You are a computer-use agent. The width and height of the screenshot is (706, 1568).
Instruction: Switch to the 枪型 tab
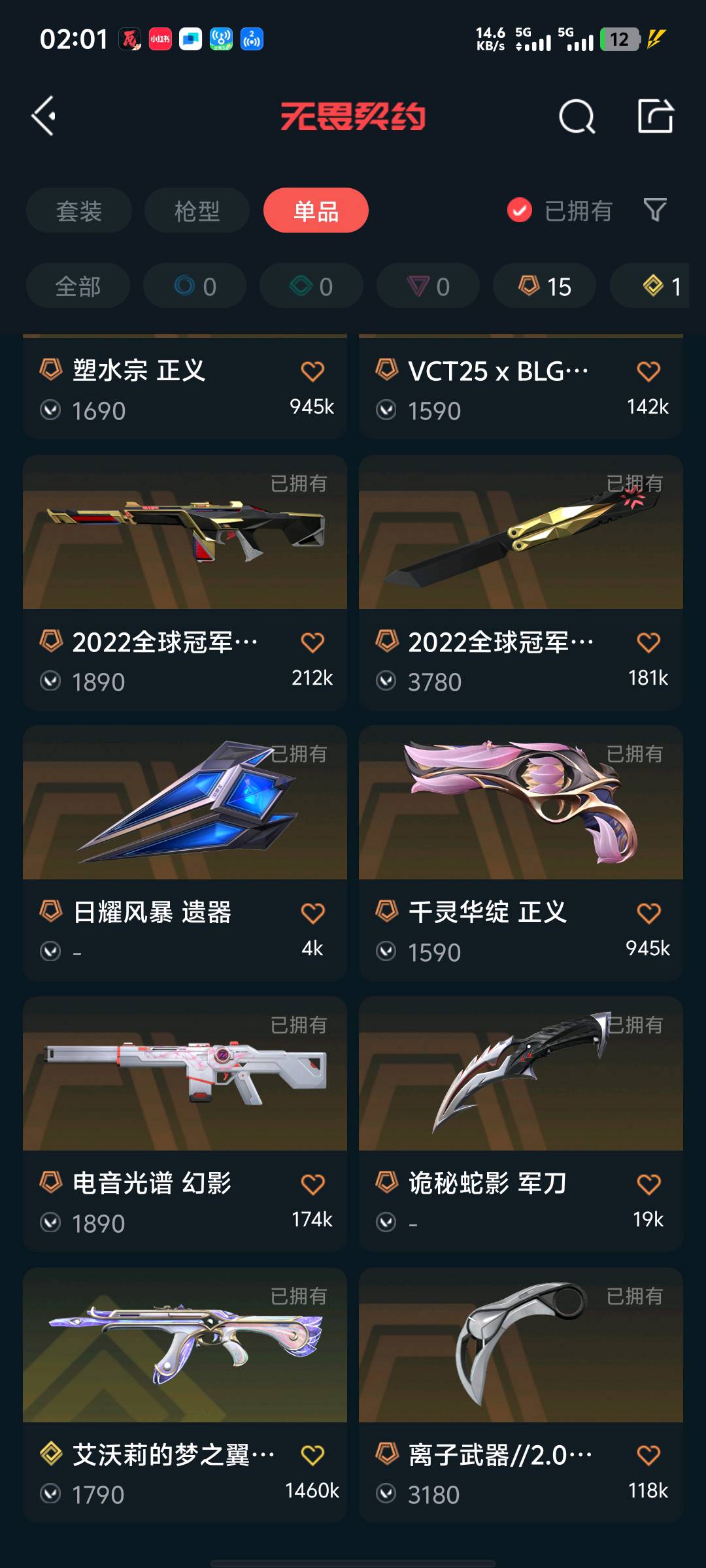tap(197, 211)
